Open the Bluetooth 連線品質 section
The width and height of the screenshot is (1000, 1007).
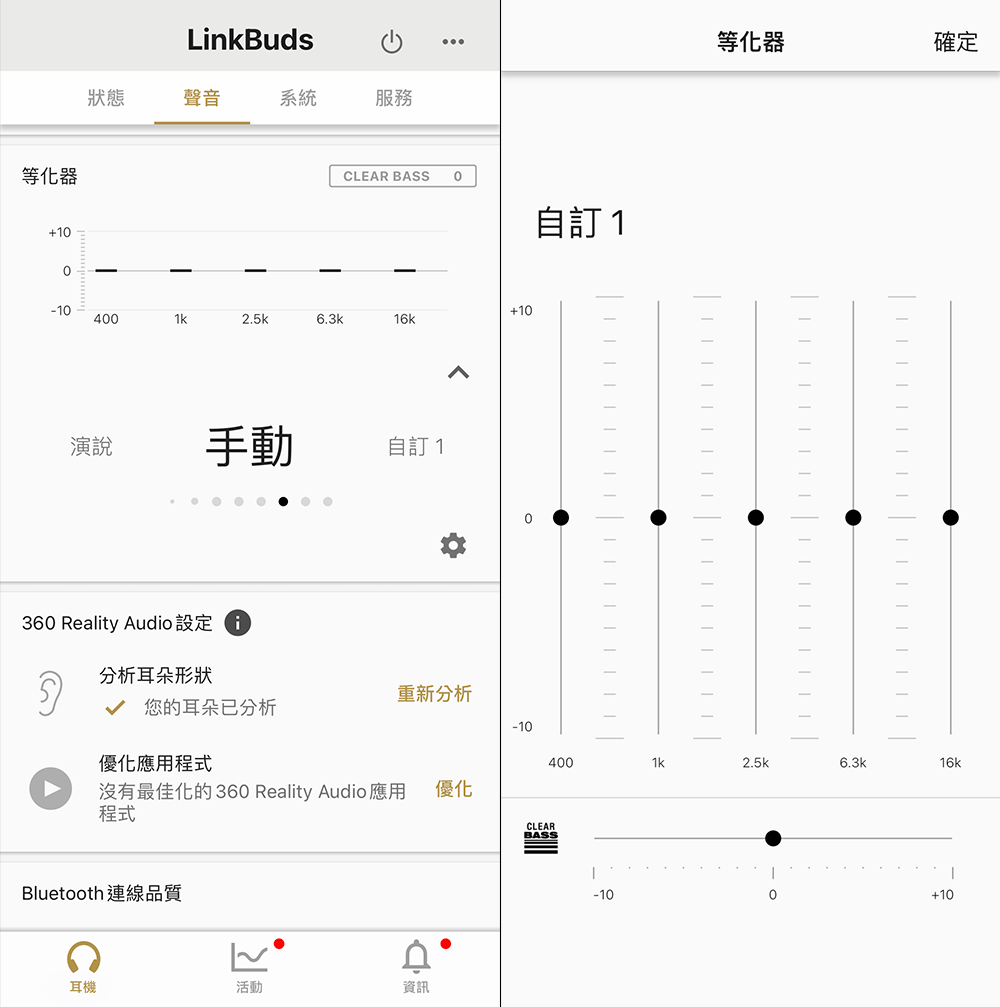(x=102, y=893)
